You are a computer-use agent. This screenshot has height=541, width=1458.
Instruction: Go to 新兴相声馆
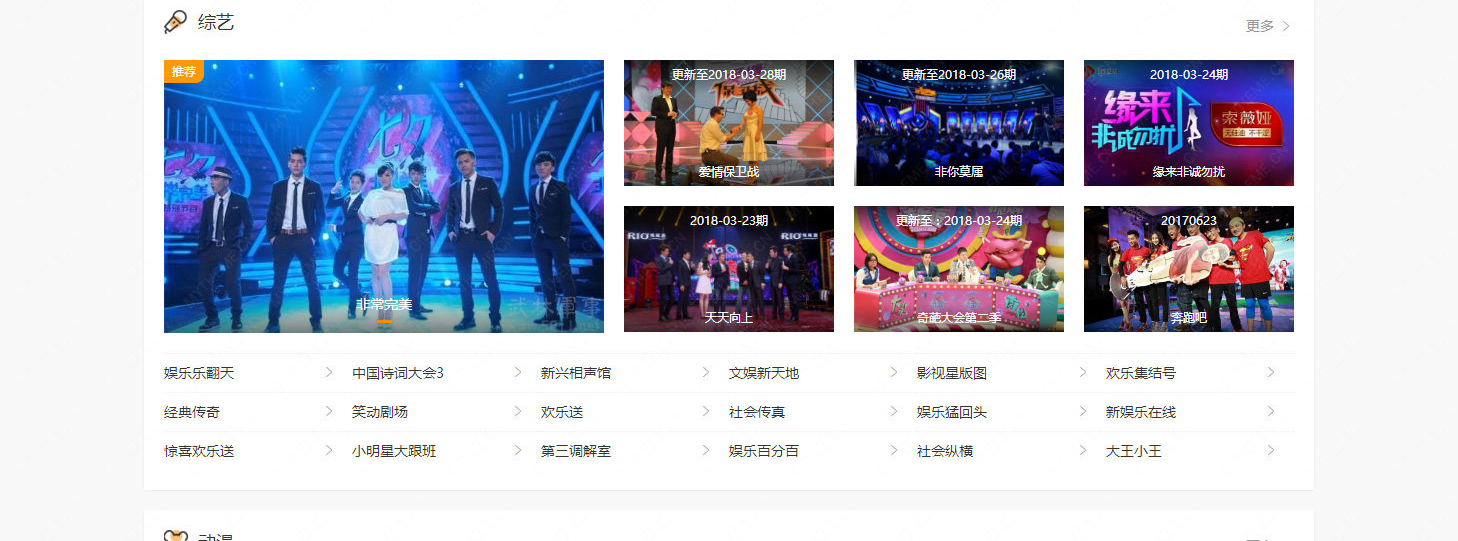coord(576,373)
